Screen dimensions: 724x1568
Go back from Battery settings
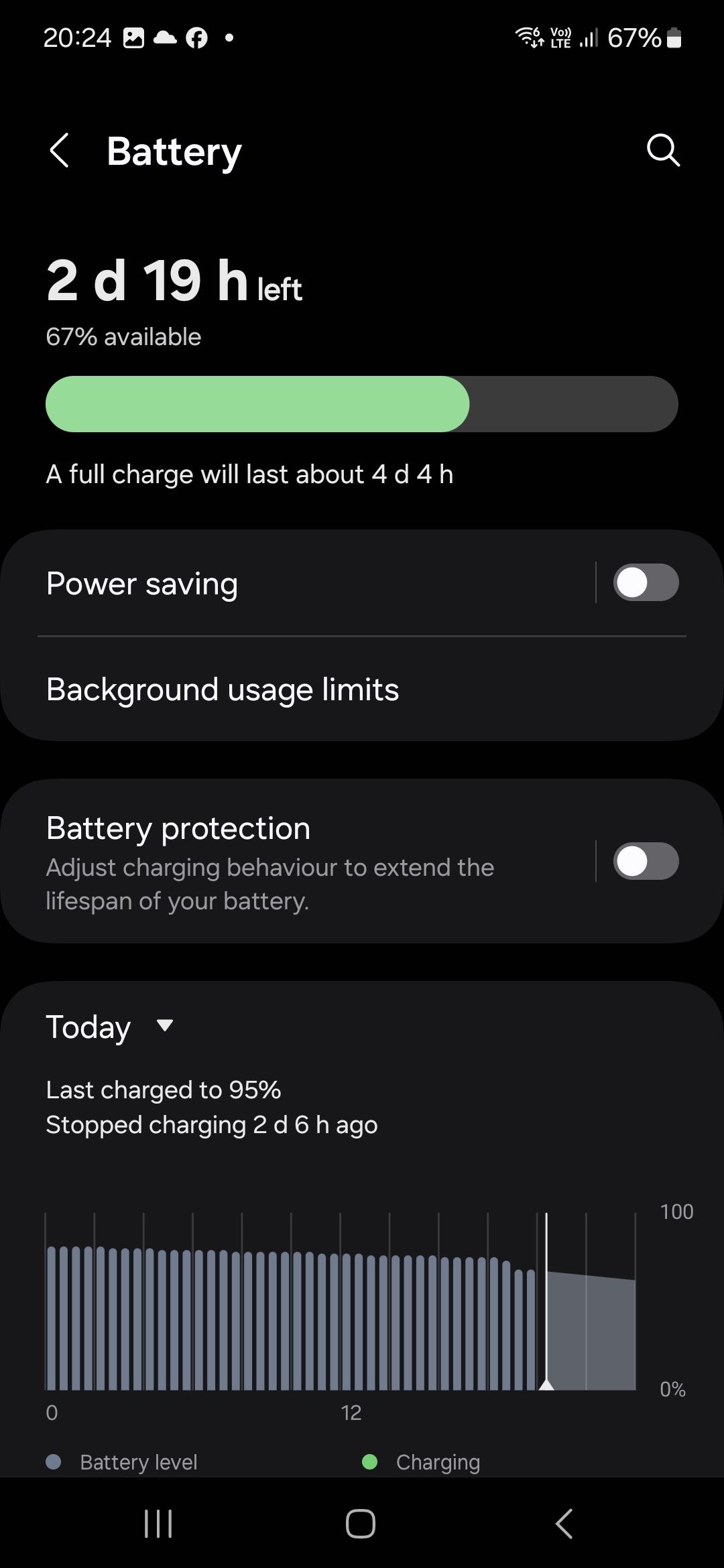60,150
